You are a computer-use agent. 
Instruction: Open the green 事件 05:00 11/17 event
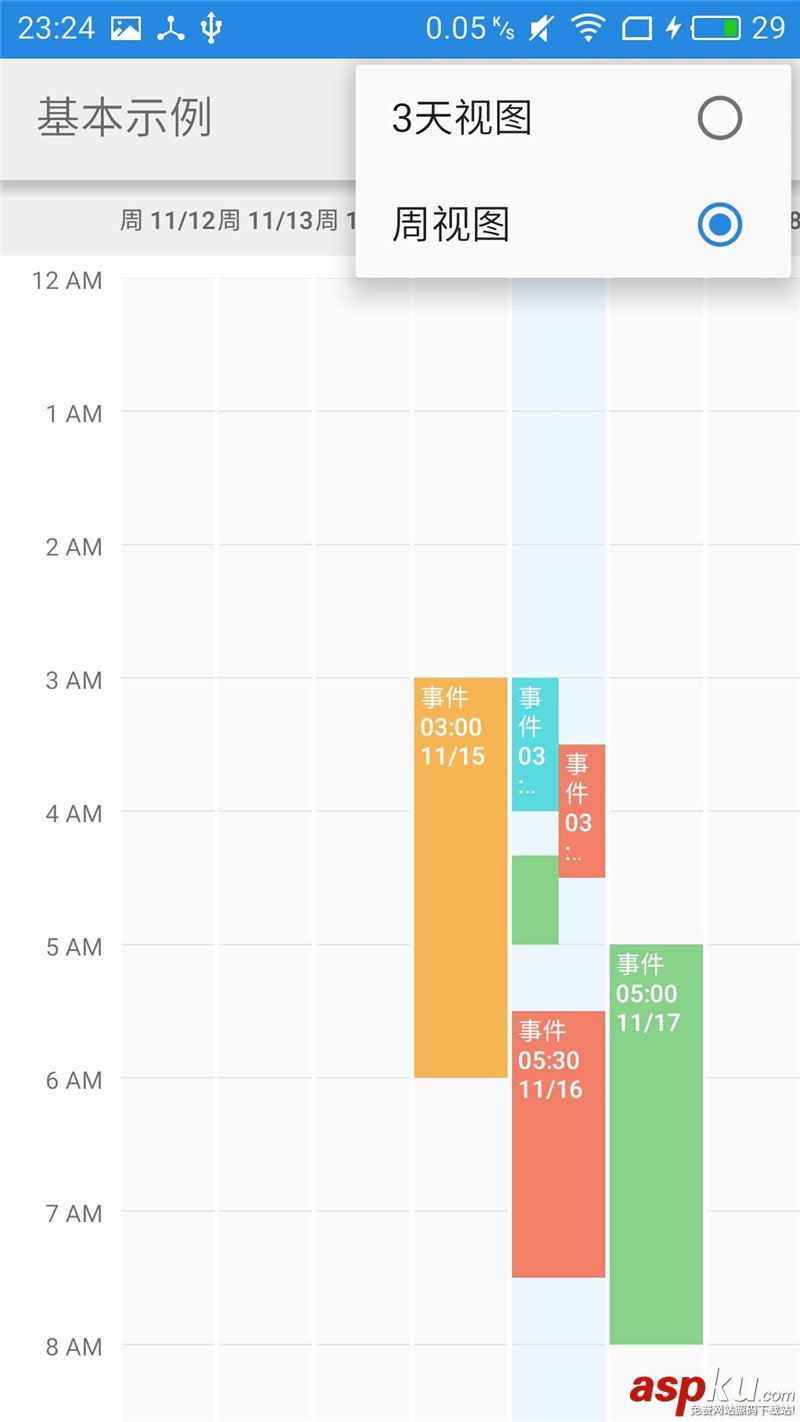656,1144
